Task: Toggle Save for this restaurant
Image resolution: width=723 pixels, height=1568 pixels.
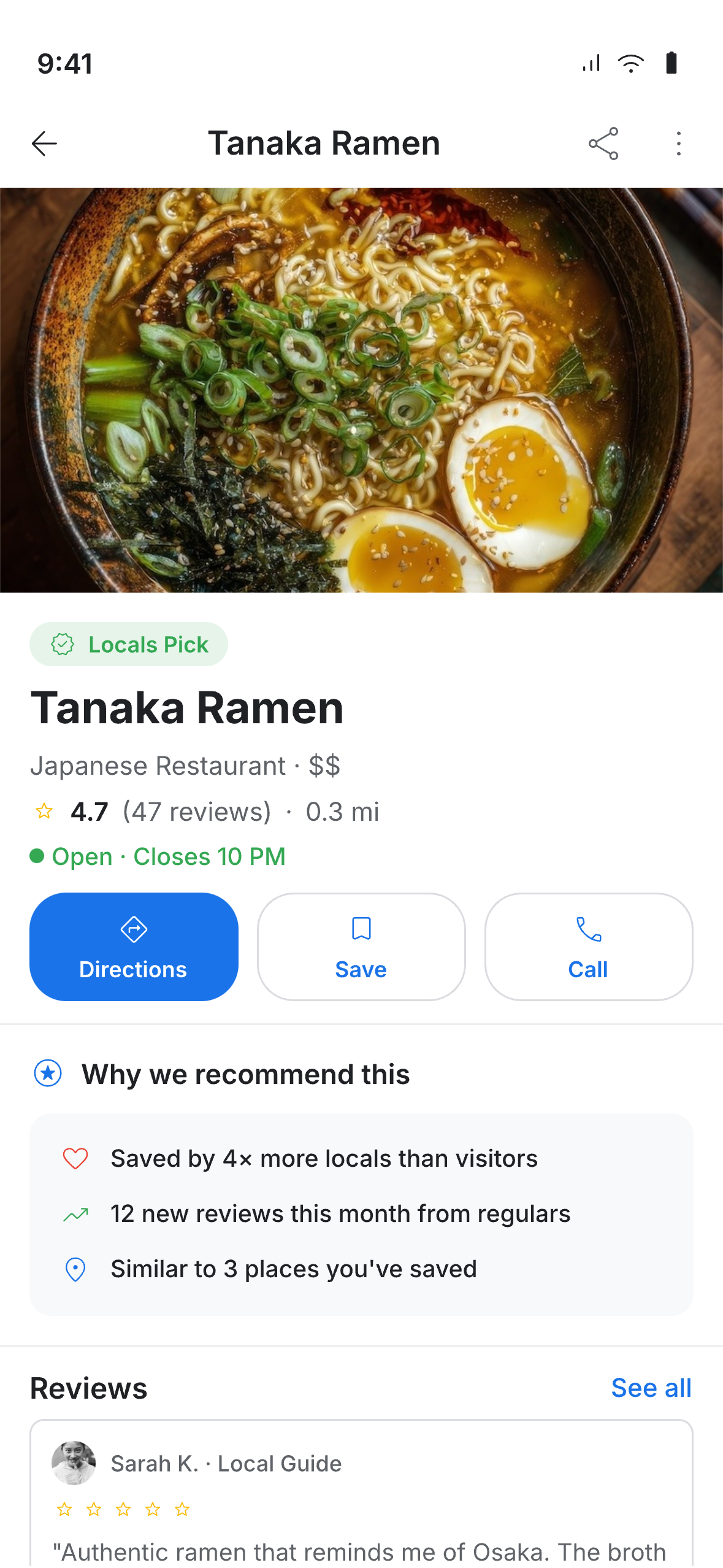Action: pyautogui.click(x=361, y=947)
